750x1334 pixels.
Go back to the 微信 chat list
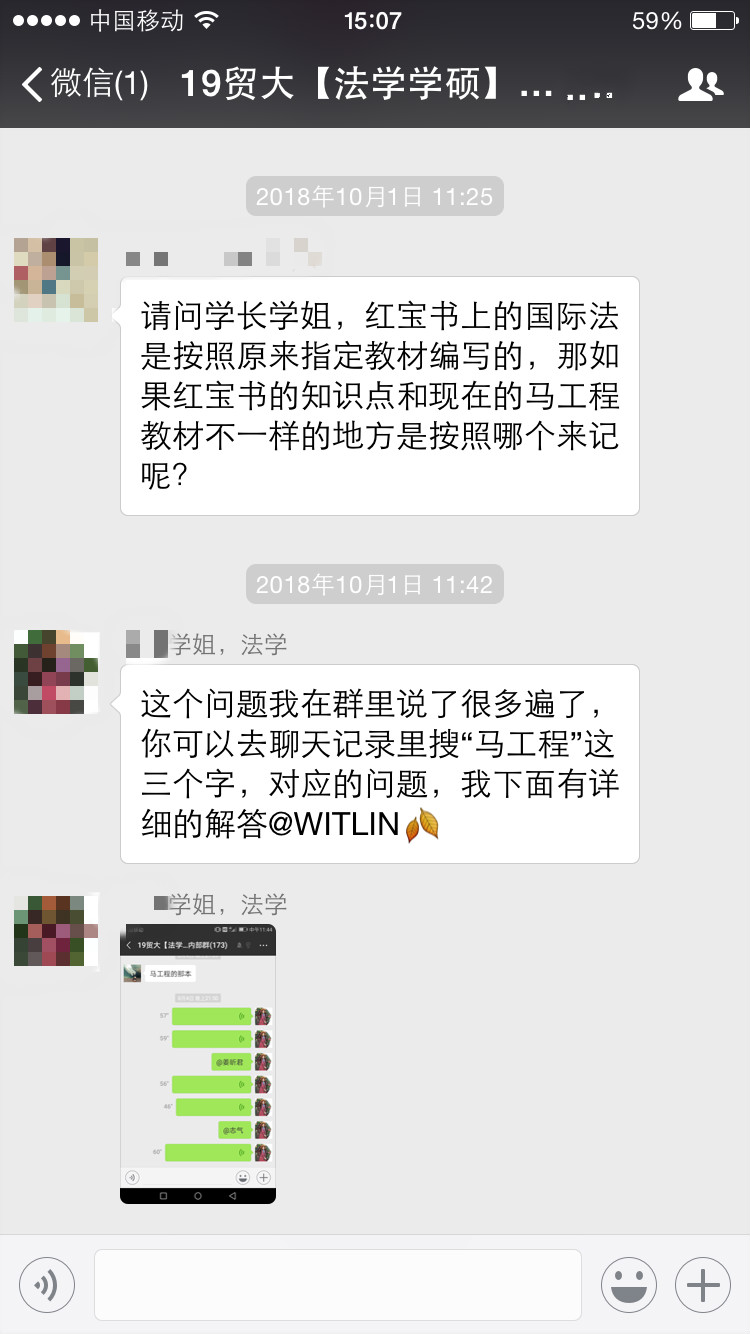pyautogui.click(x=84, y=84)
